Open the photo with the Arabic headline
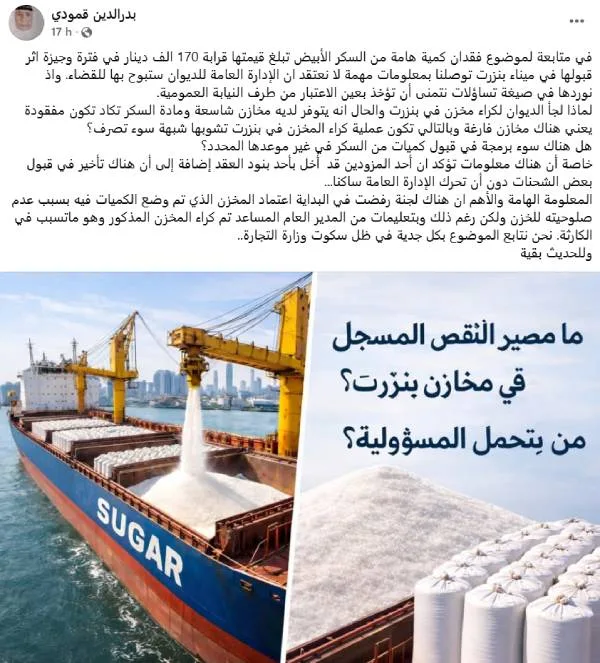 coord(456,467)
